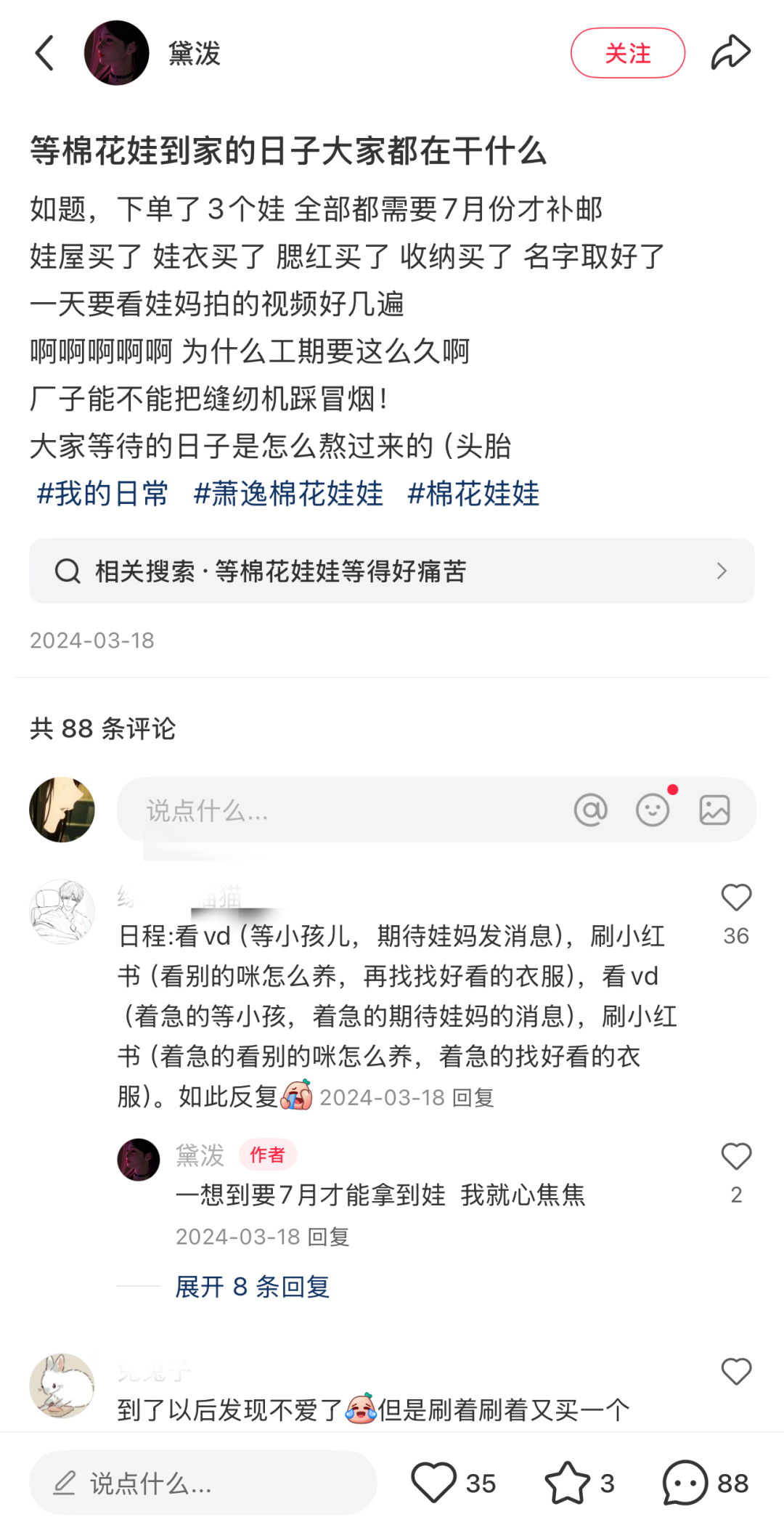This screenshot has height=1530, width=784.
Task: Tap the 说点什么 comment field beside your avatar
Action: tap(327, 810)
